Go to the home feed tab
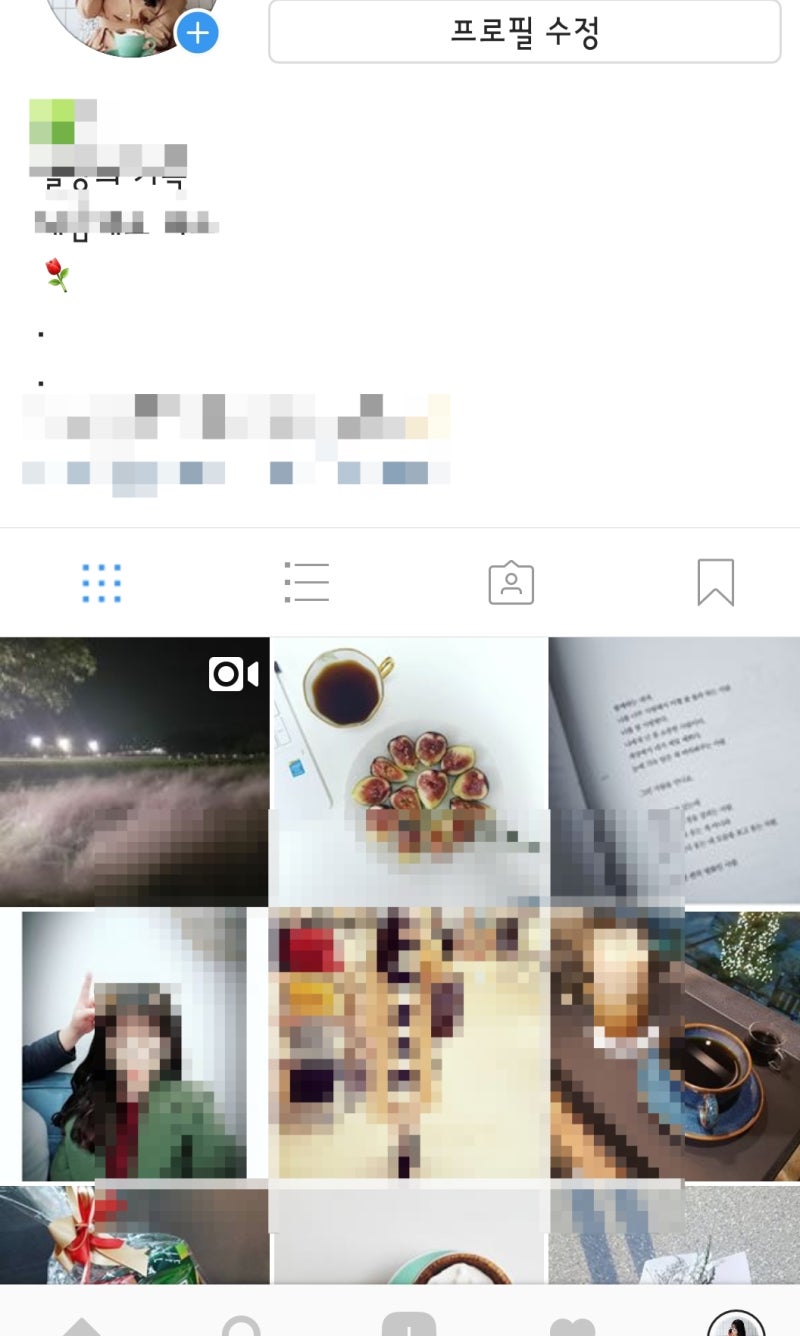This screenshot has height=1336, width=800. [82, 1324]
